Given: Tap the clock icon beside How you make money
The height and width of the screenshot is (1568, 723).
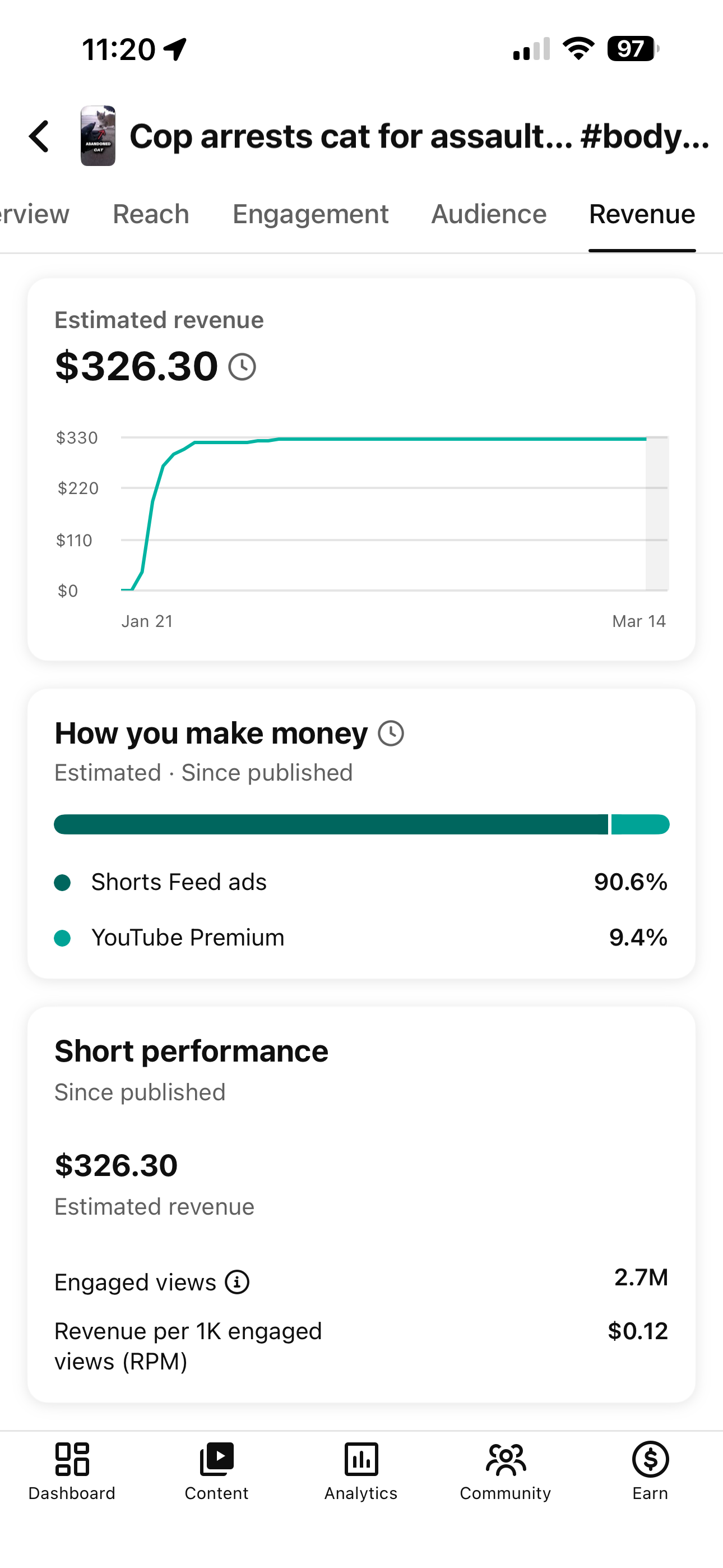Looking at the screenshot, I should 391,734.
